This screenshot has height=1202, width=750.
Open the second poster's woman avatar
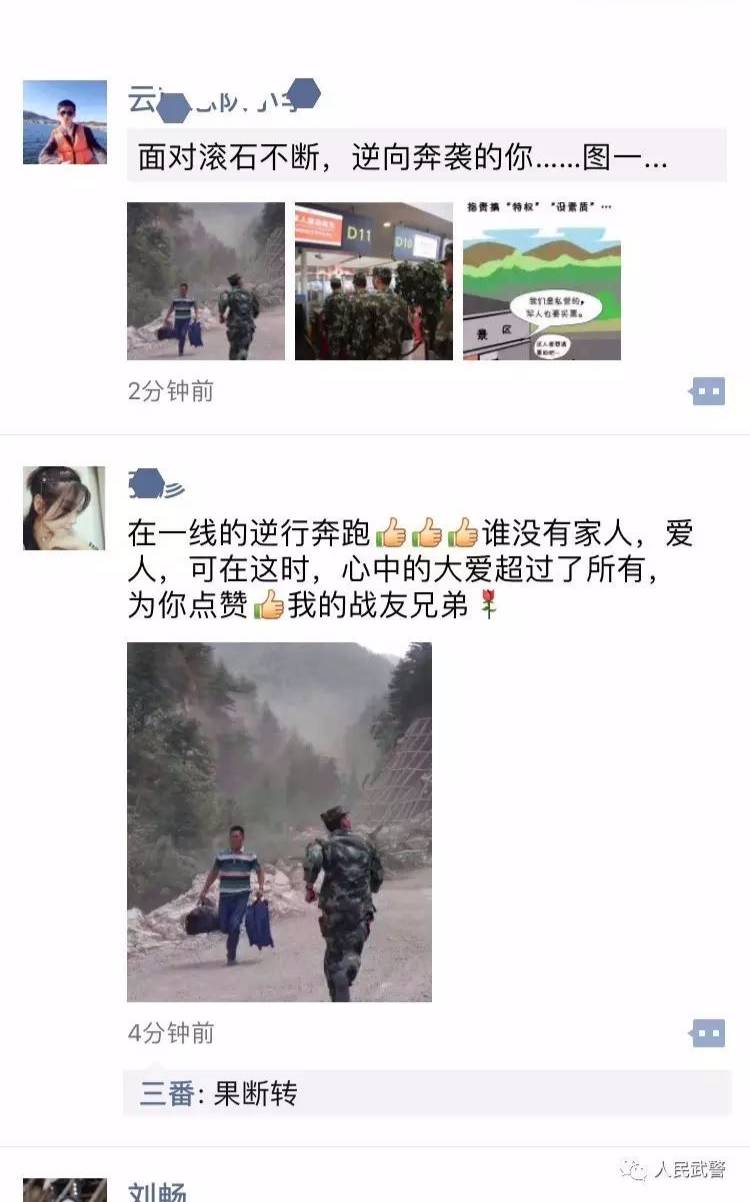(65, 508)
